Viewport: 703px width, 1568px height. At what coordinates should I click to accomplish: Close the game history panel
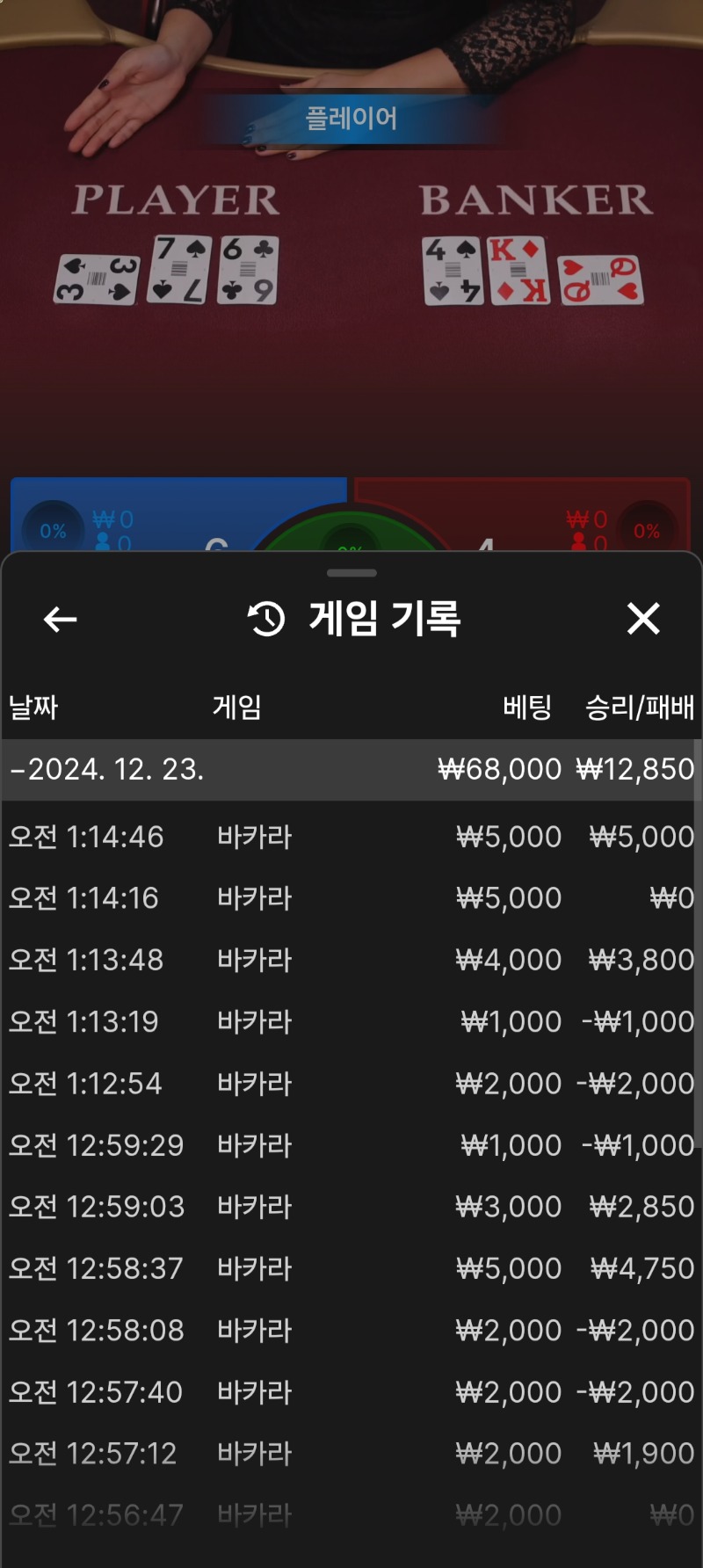[x=643, y=619]
